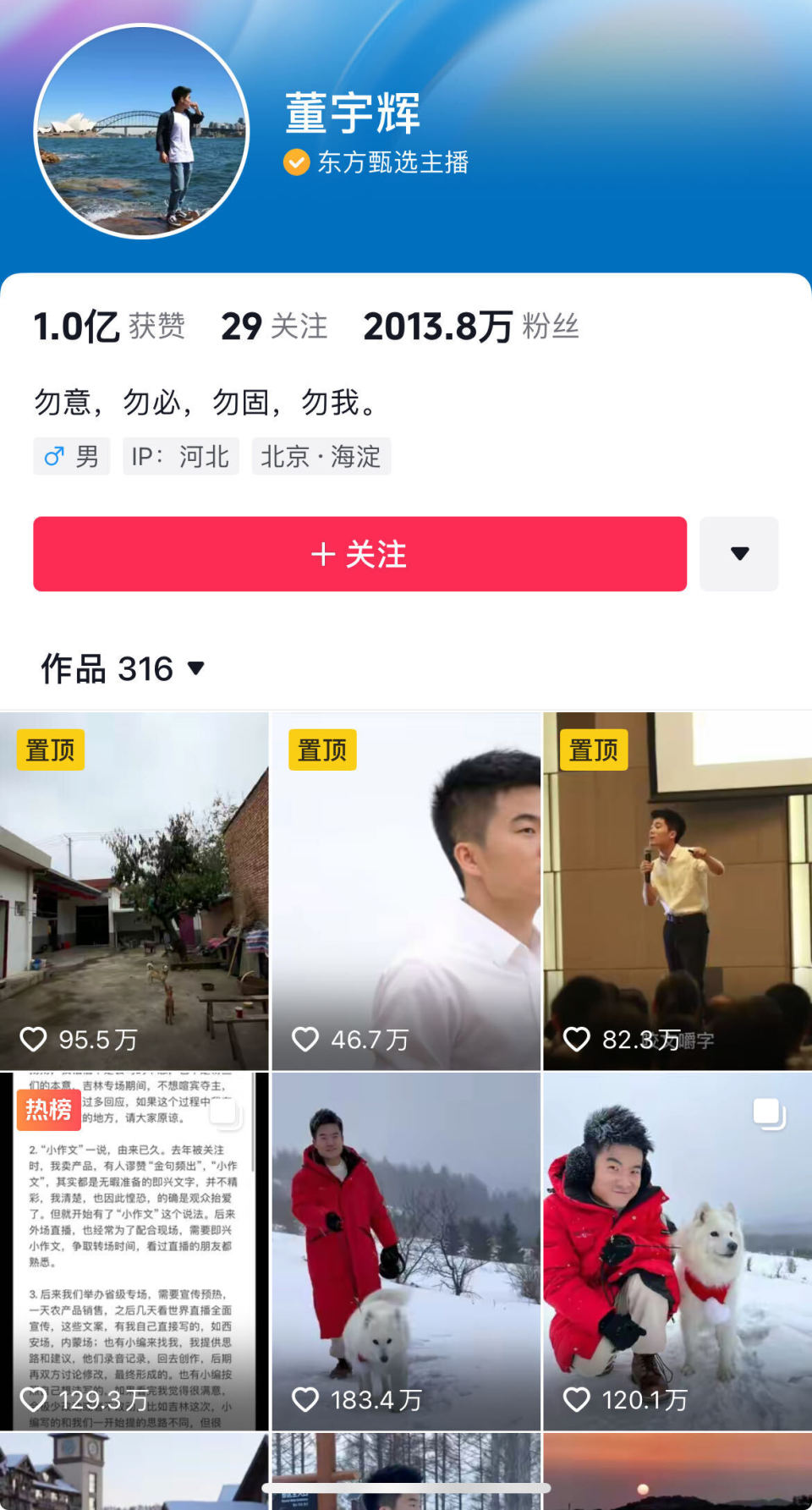Click the red 关注 follow button
Viewport: 812px width, 1510px height.
pos(360,553)
